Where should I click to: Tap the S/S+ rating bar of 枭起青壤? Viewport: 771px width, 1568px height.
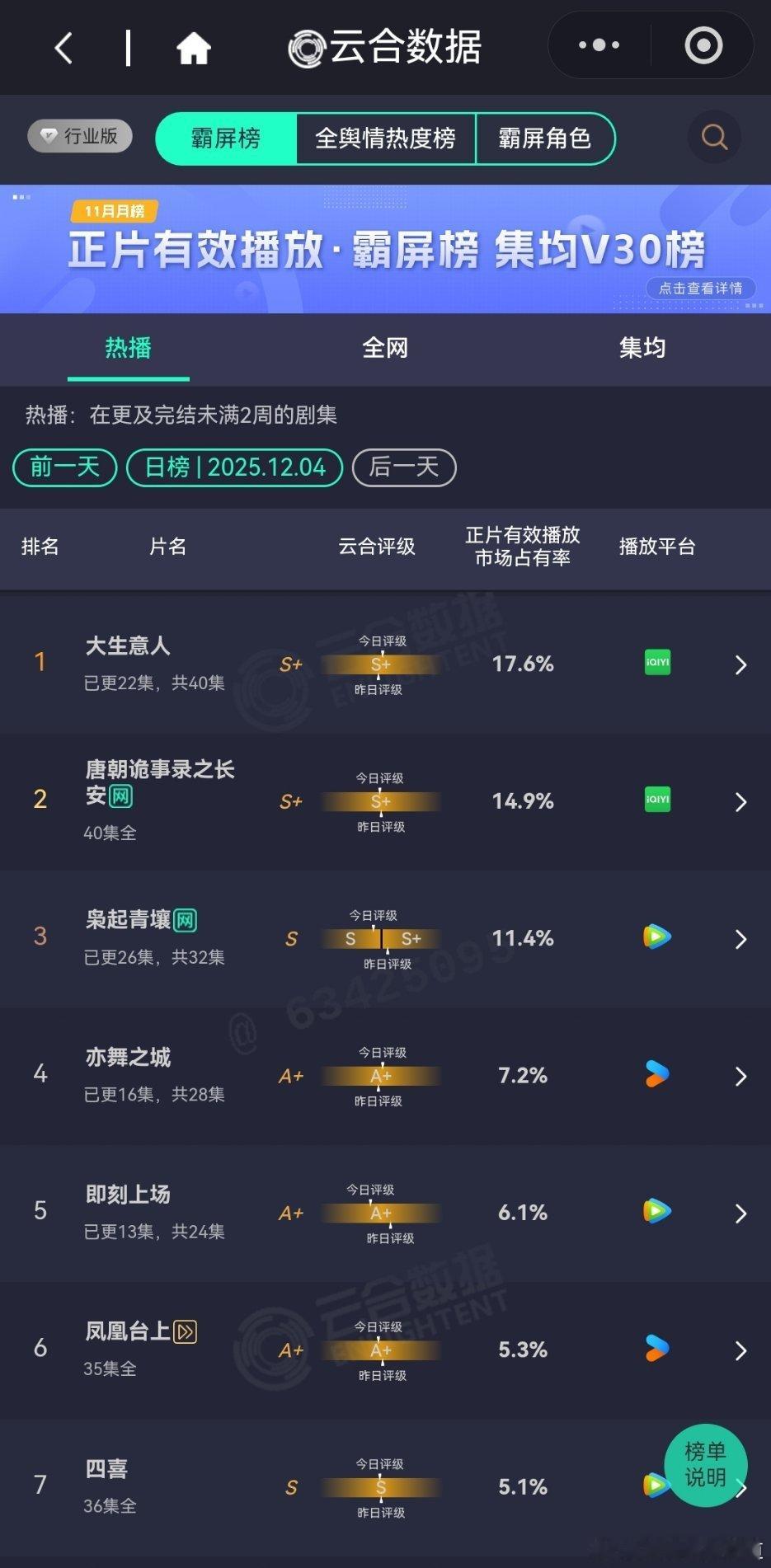(x=379, y=938)
